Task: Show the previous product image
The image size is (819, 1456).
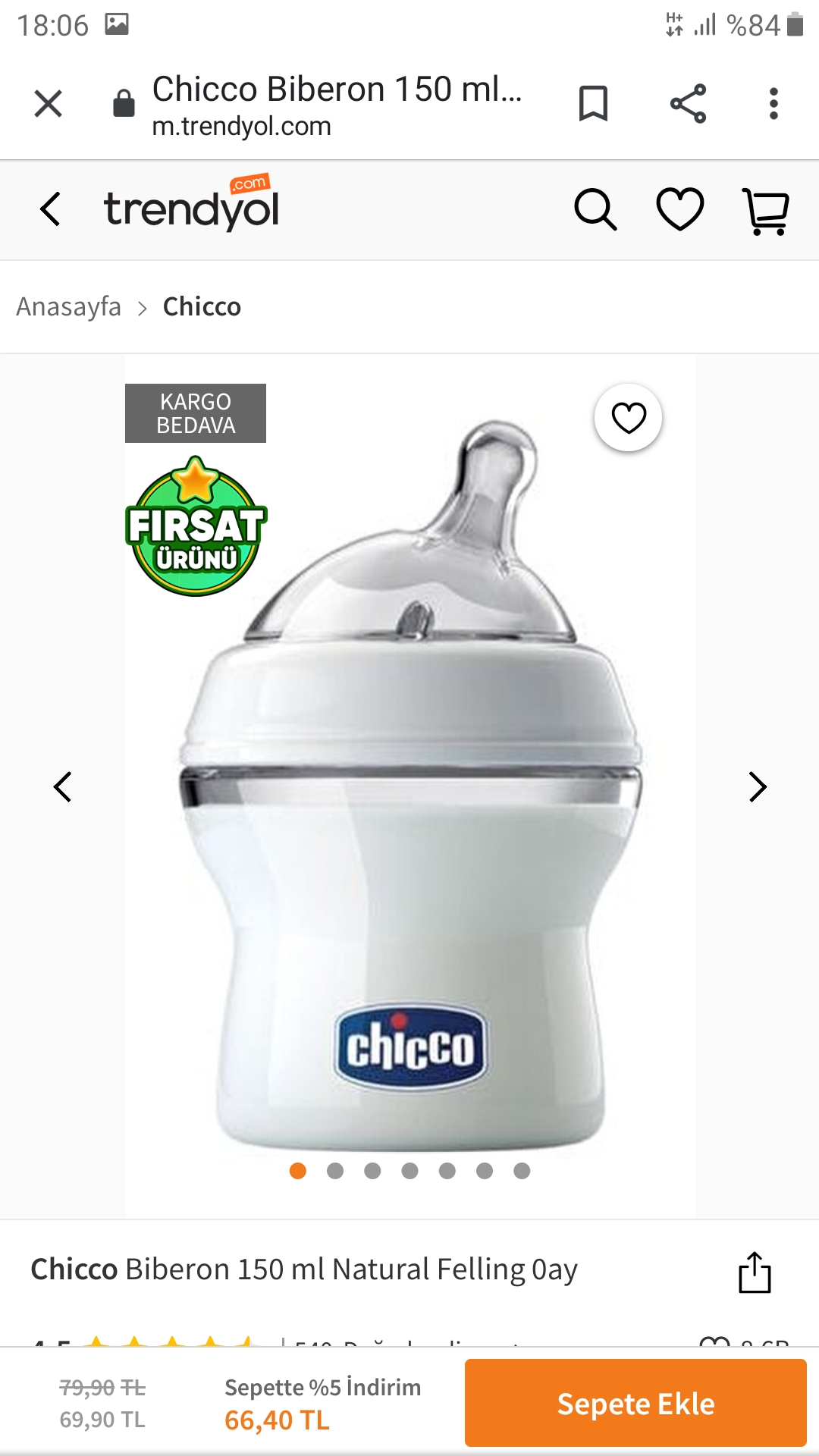Action: [63, 787]
